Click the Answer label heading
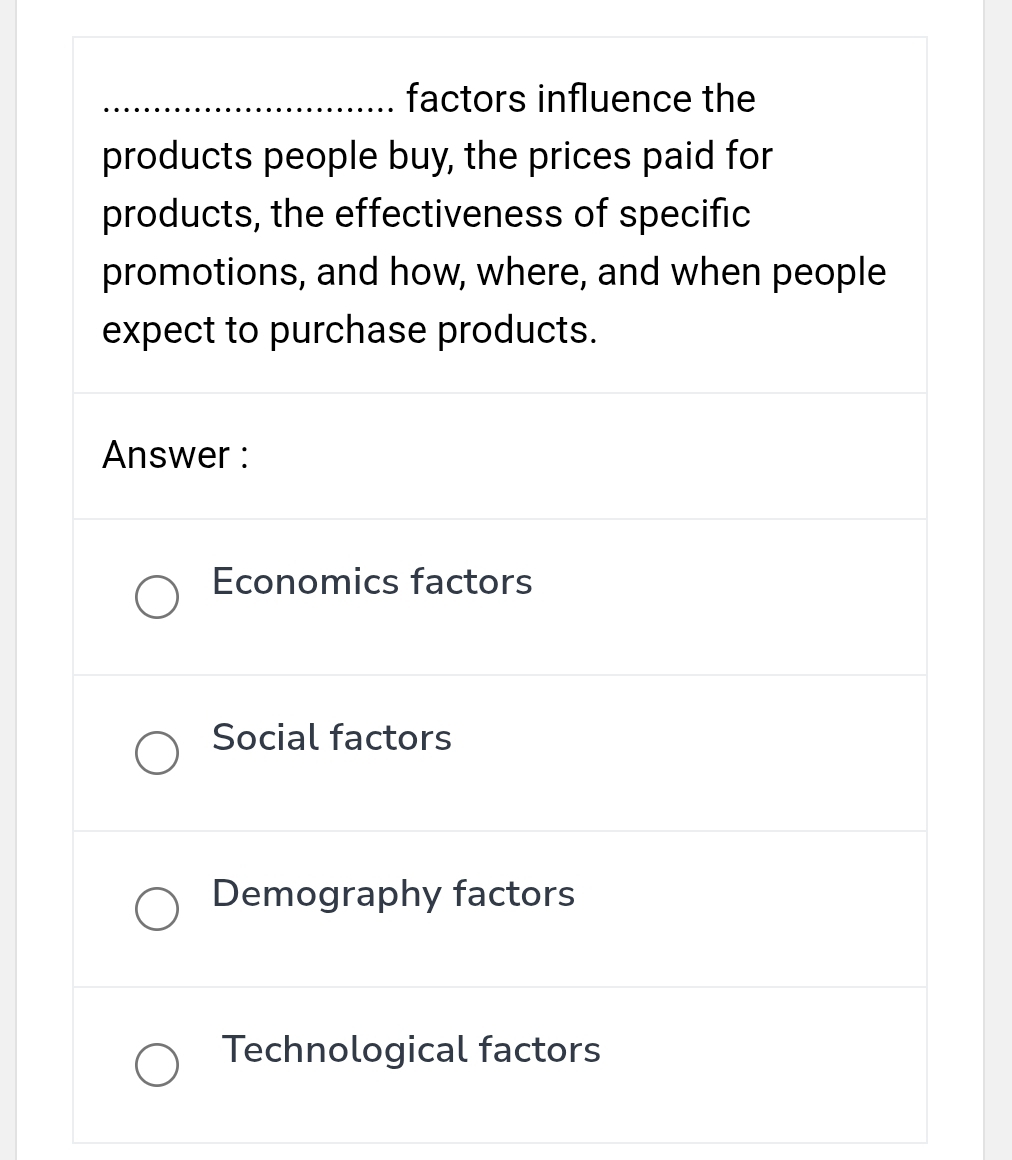 175,455
